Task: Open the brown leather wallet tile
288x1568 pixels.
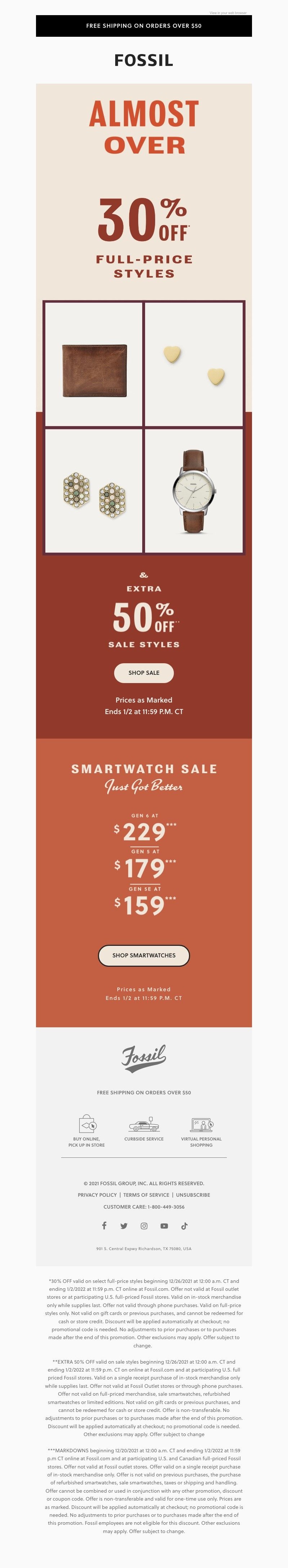Action: (94, 365)
